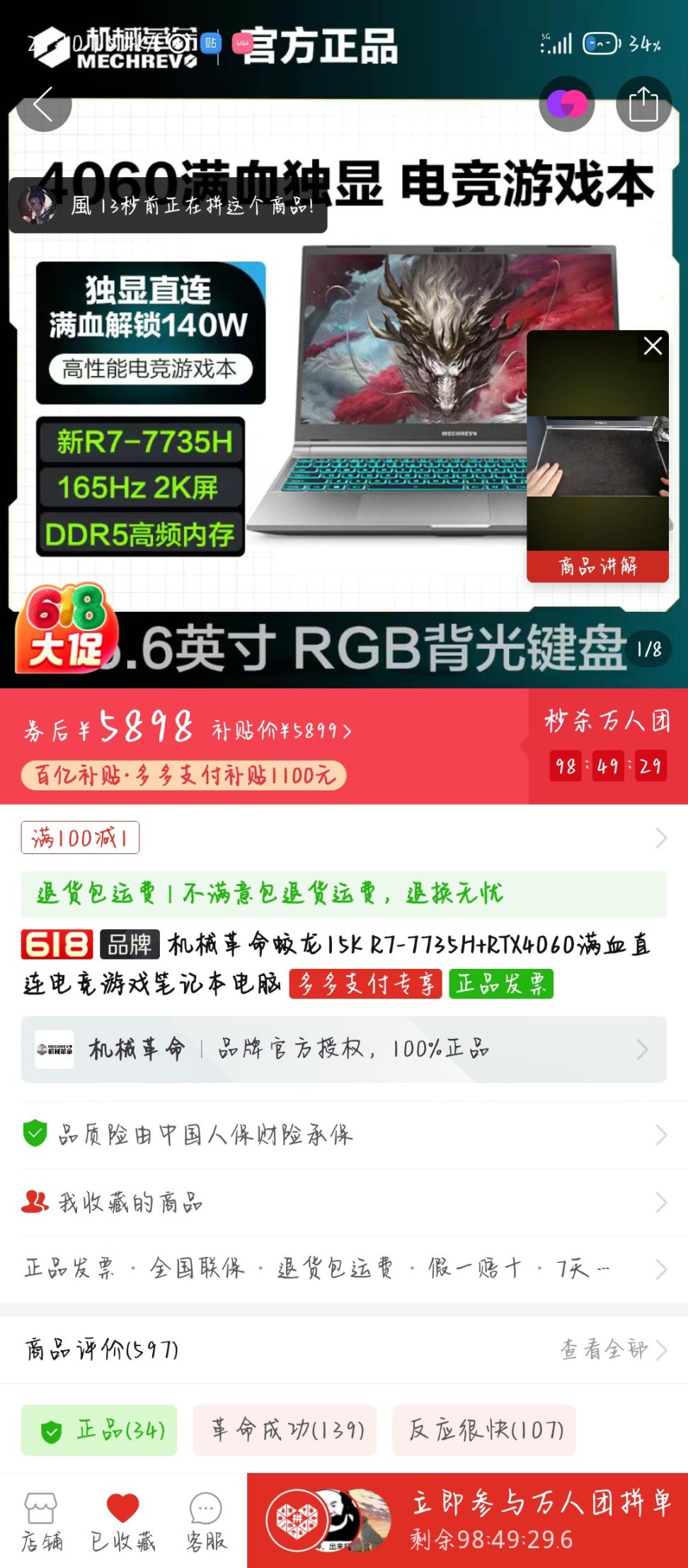Share this product

click(x=643, y=105)
